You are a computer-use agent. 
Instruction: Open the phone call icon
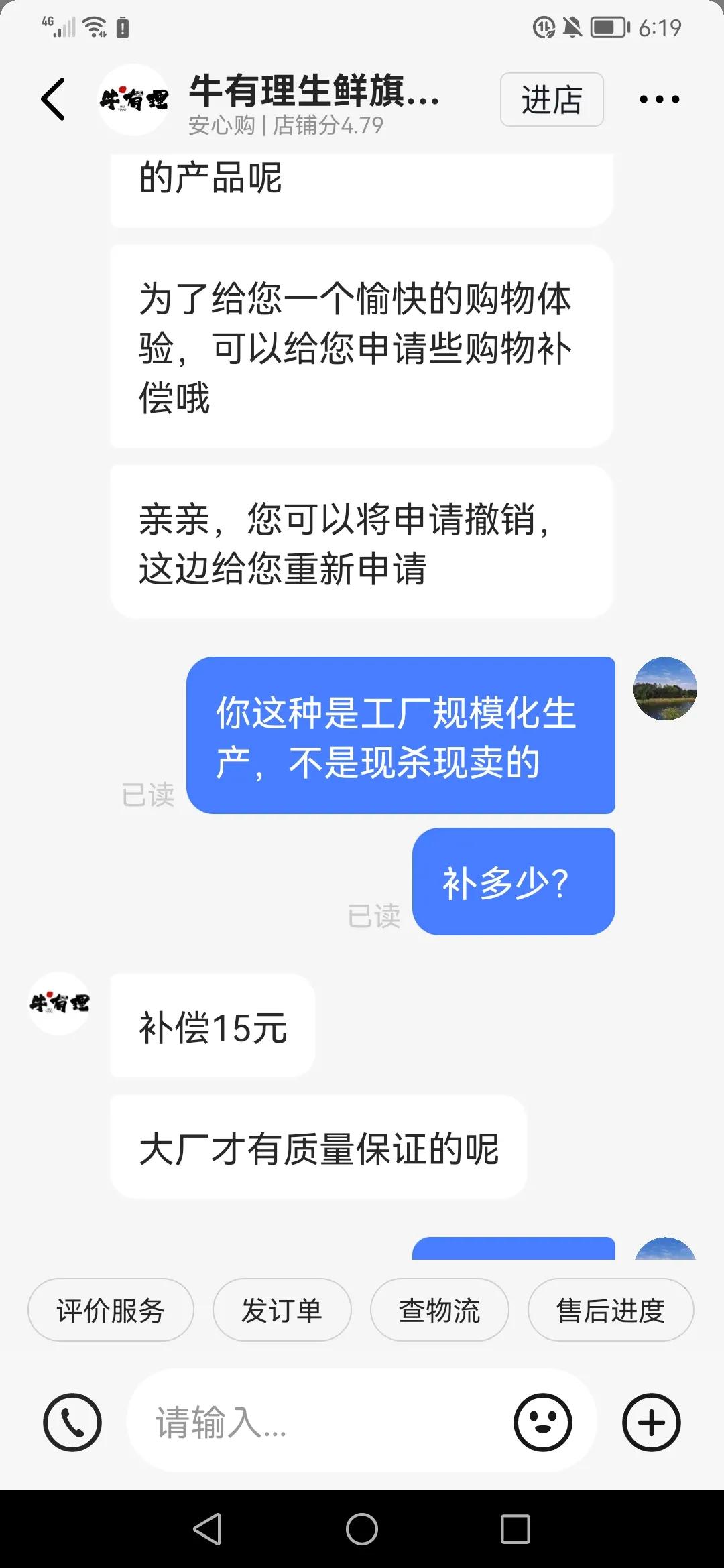click(72, 1422)
